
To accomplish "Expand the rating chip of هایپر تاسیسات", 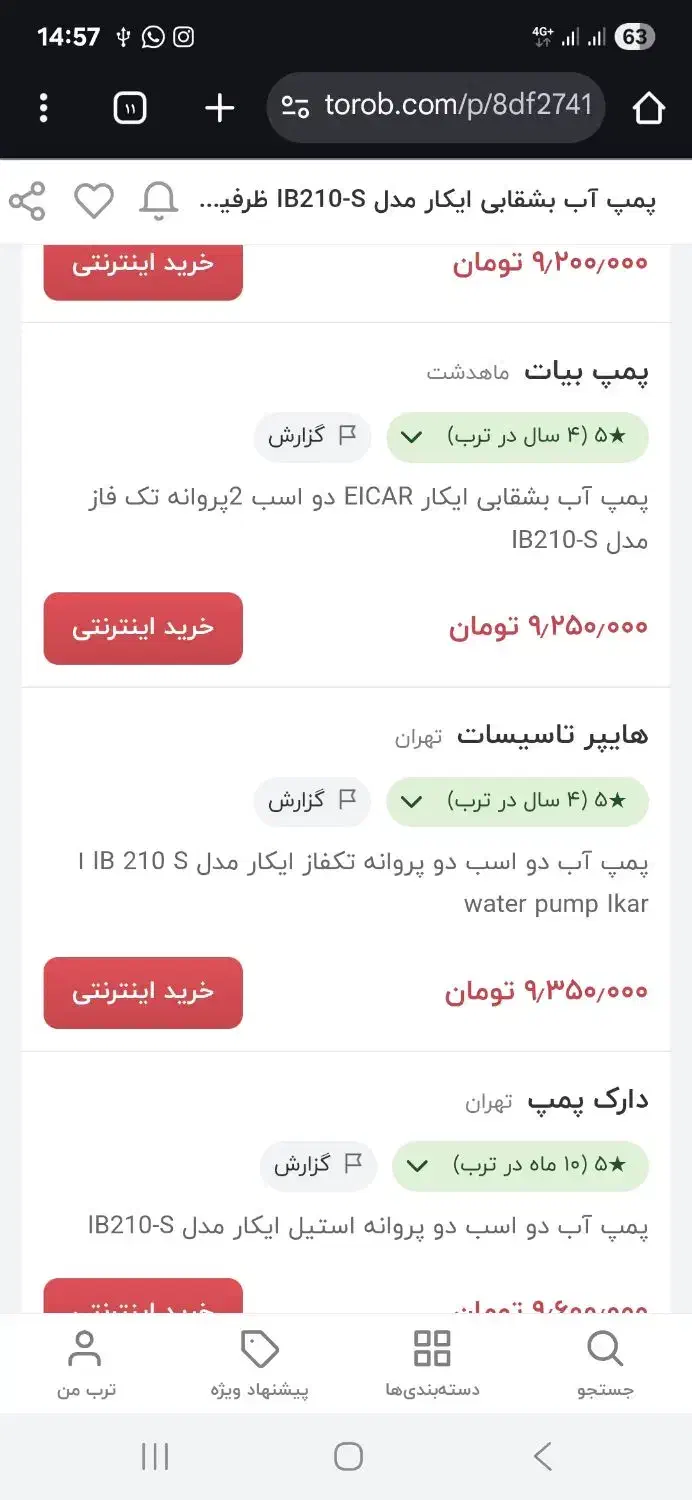I will (x=517, y=801).
